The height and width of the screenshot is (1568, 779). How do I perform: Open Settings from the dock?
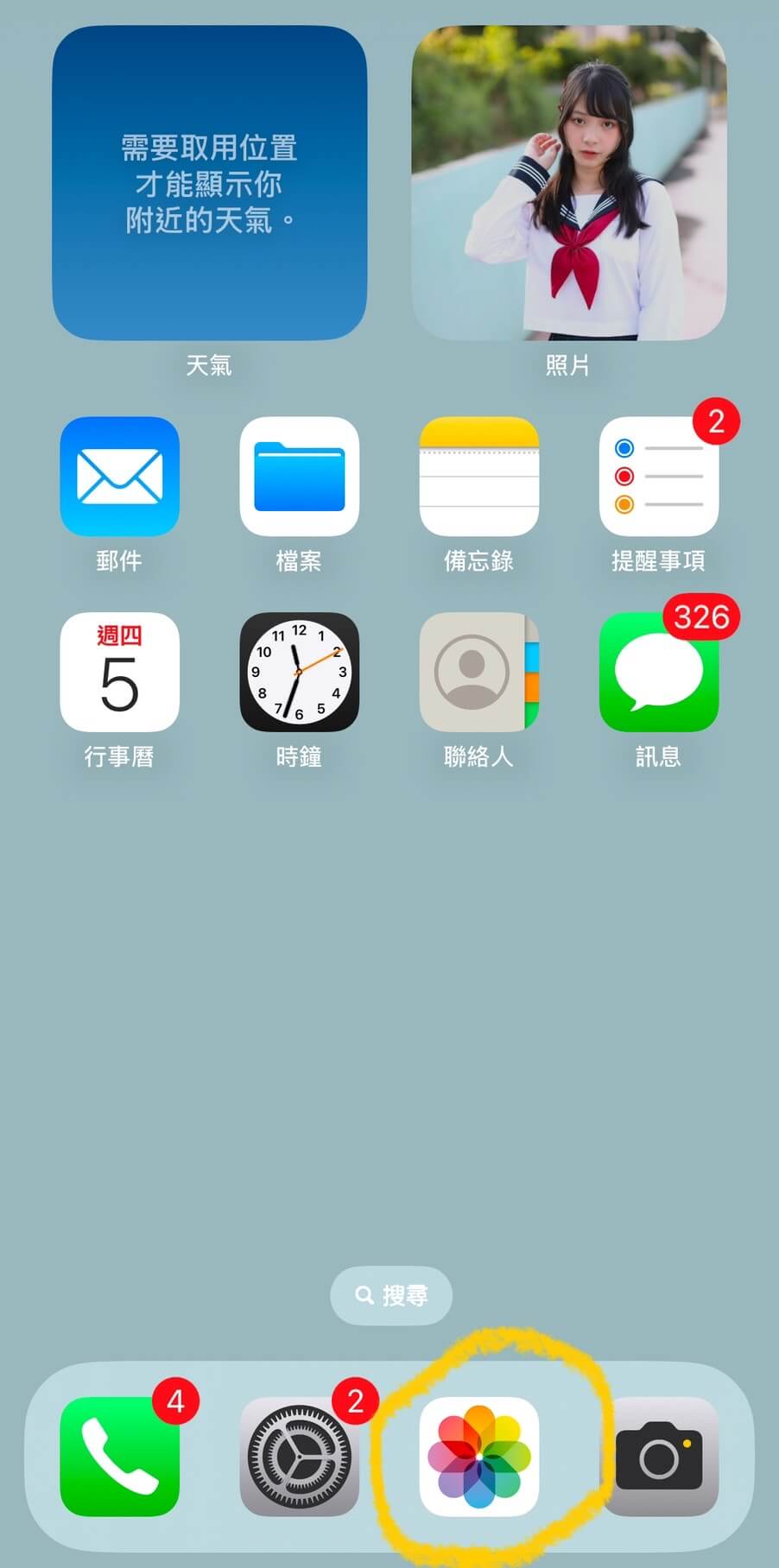point(299,1457)
